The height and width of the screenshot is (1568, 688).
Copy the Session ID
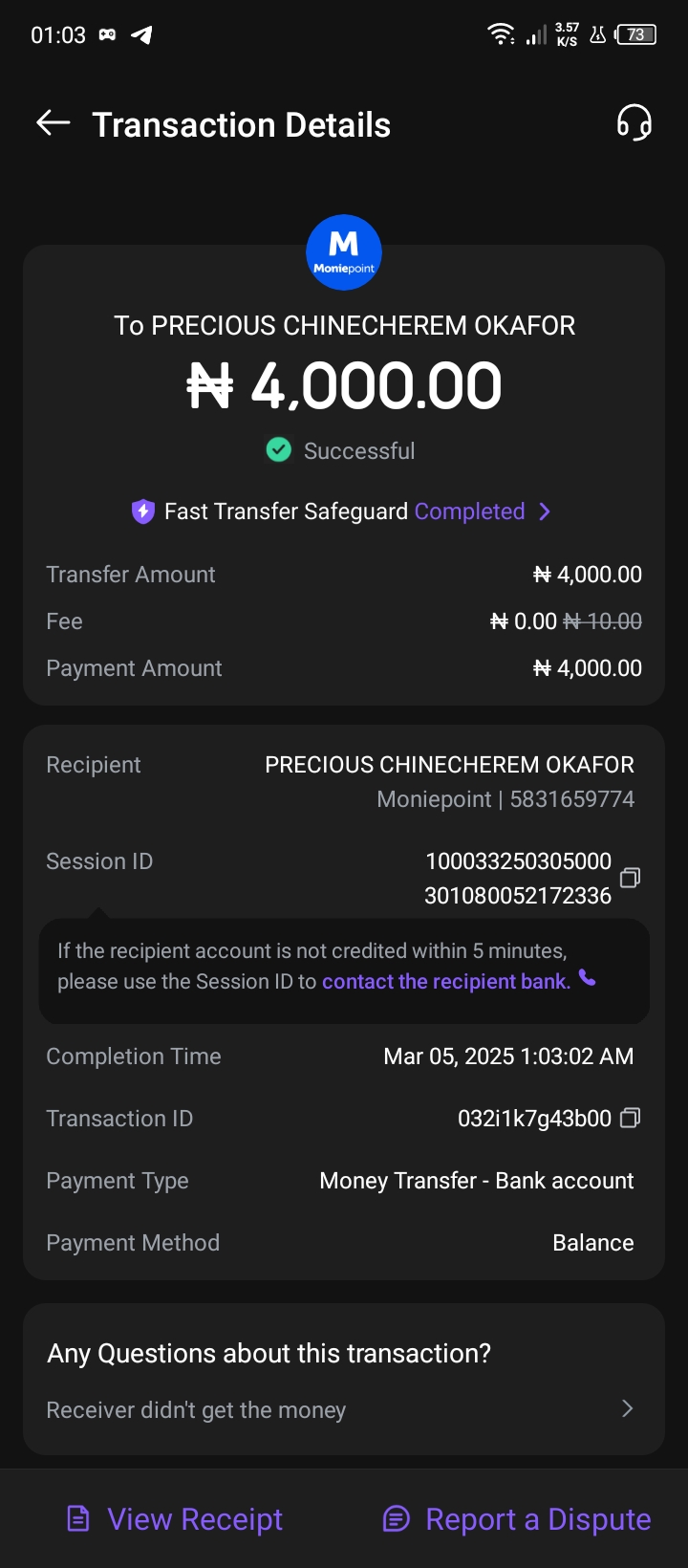[630, 878]
